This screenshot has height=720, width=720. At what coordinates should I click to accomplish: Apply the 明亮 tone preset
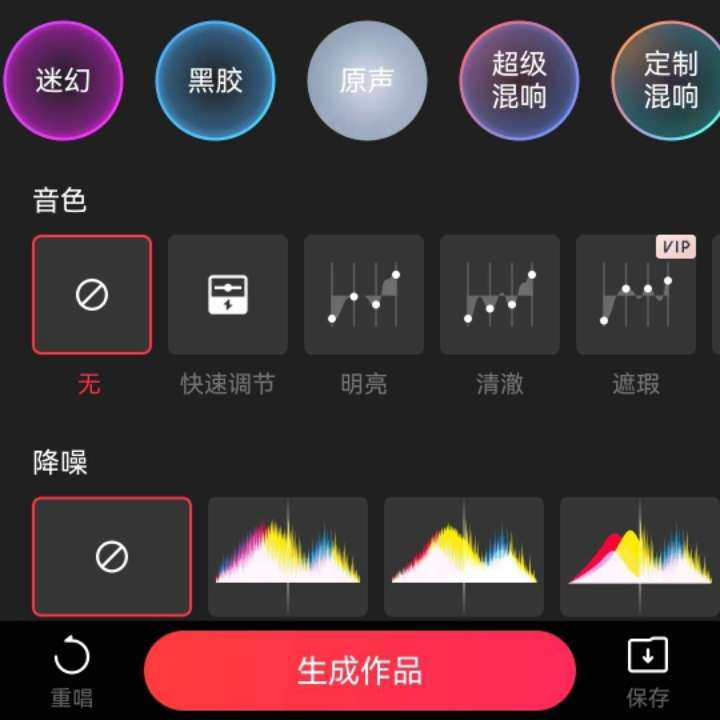click(x=364, y=295)
